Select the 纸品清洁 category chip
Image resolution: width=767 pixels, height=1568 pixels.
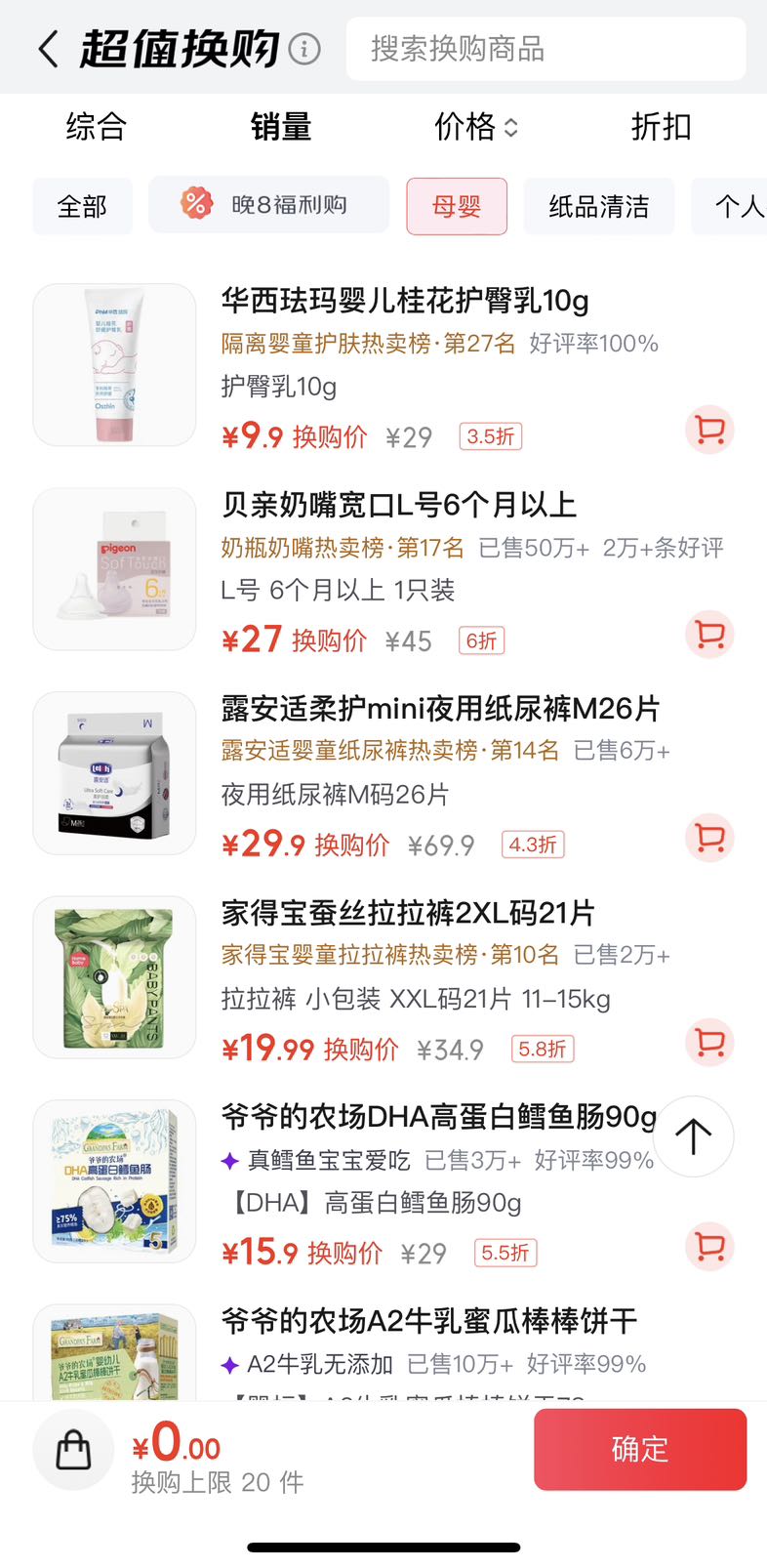(599, 206)
